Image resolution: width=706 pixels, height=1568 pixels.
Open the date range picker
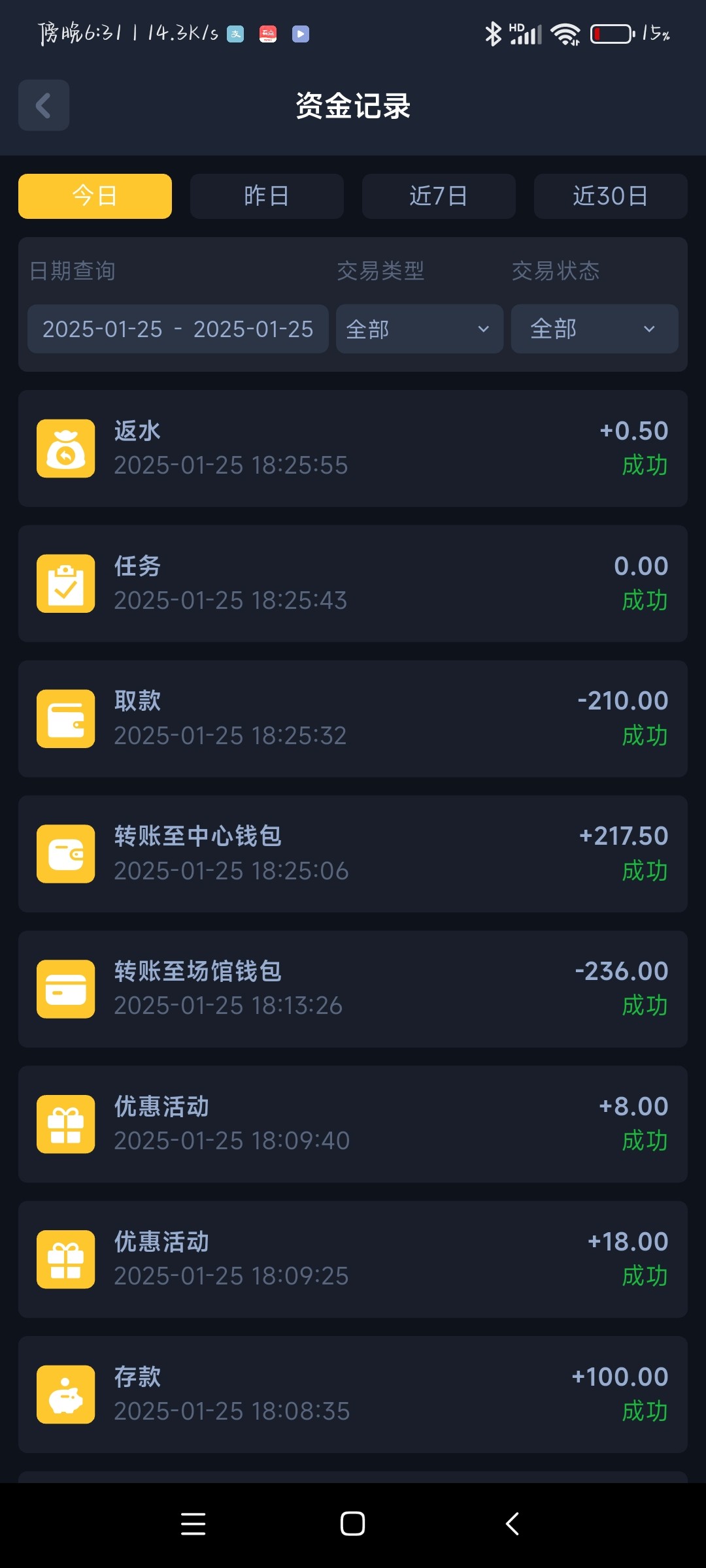(178, 329)
